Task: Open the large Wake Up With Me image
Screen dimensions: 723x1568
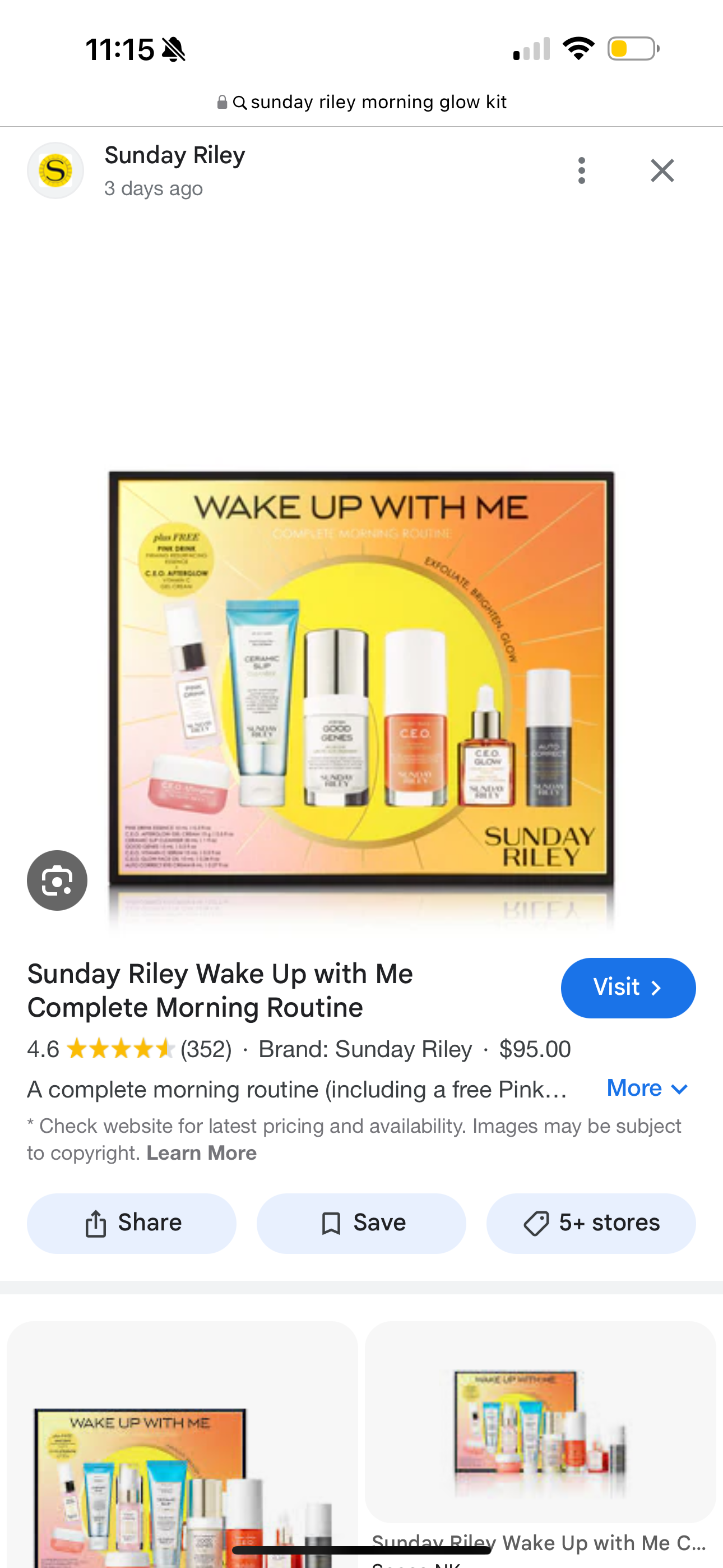Action: tap(361, 676)
